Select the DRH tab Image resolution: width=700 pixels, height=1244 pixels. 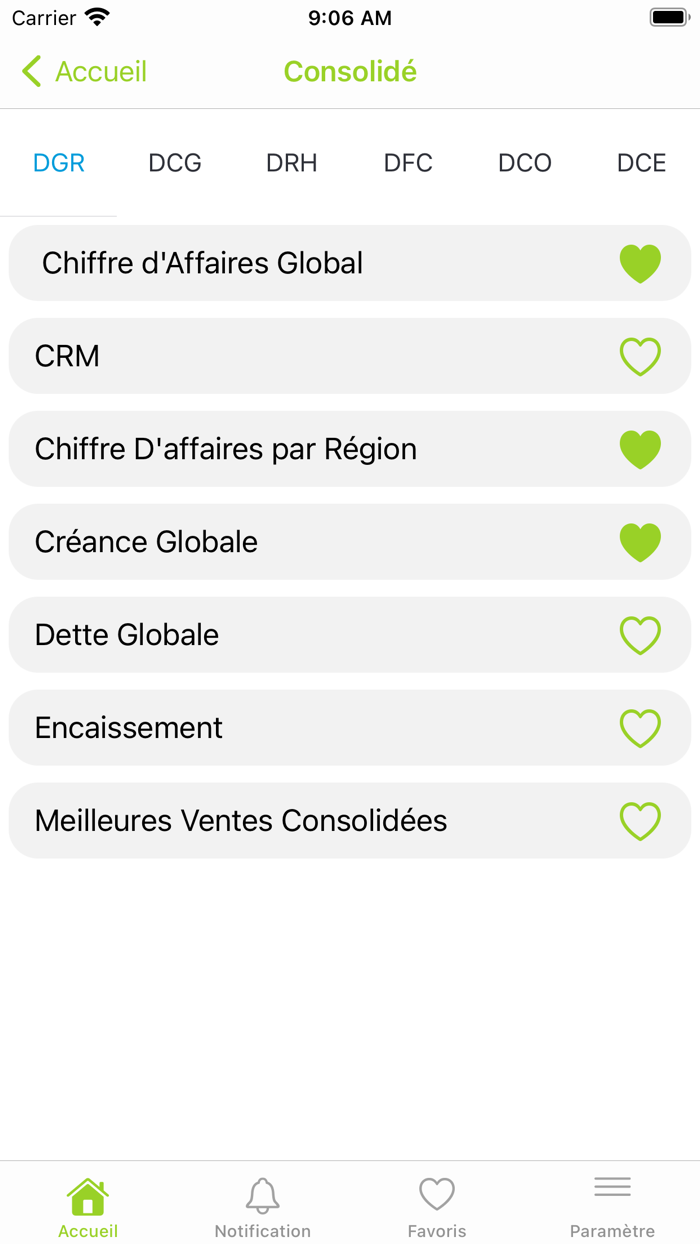pyautogui.click(x=291, y=163)
